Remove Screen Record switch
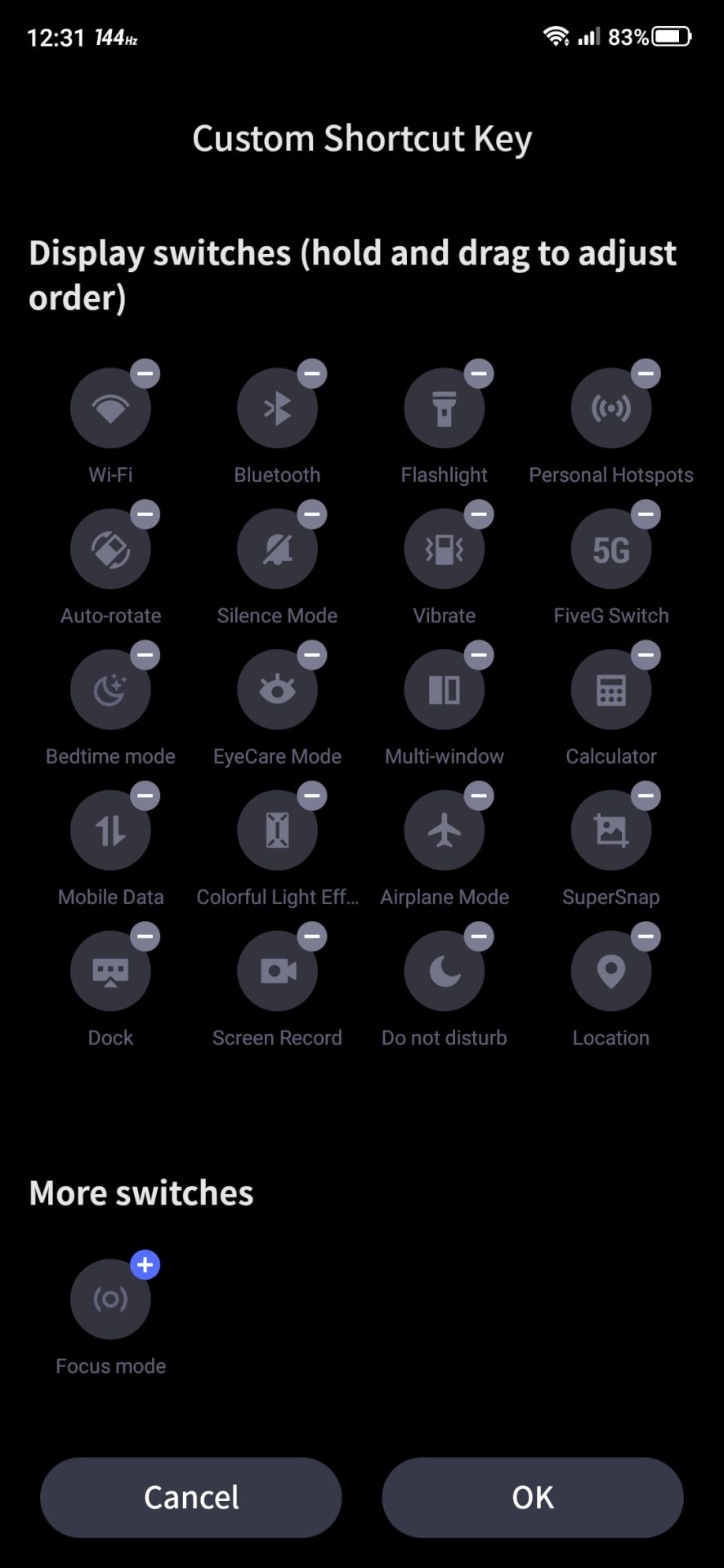The width and height of the screenshot is (724, 1568). point(312,937)
